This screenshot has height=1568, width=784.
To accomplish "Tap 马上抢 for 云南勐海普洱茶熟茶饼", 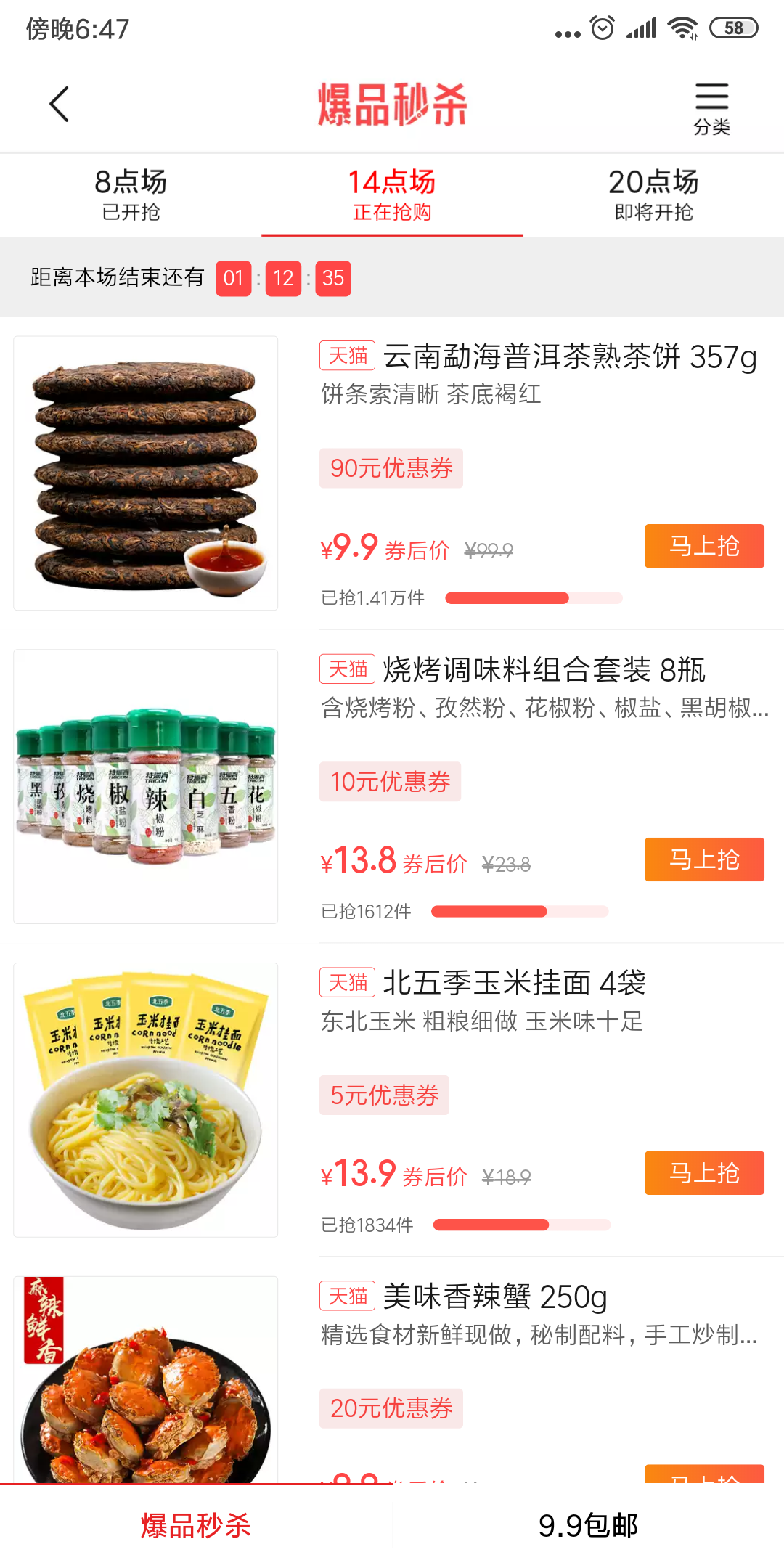I will point(704,546).
